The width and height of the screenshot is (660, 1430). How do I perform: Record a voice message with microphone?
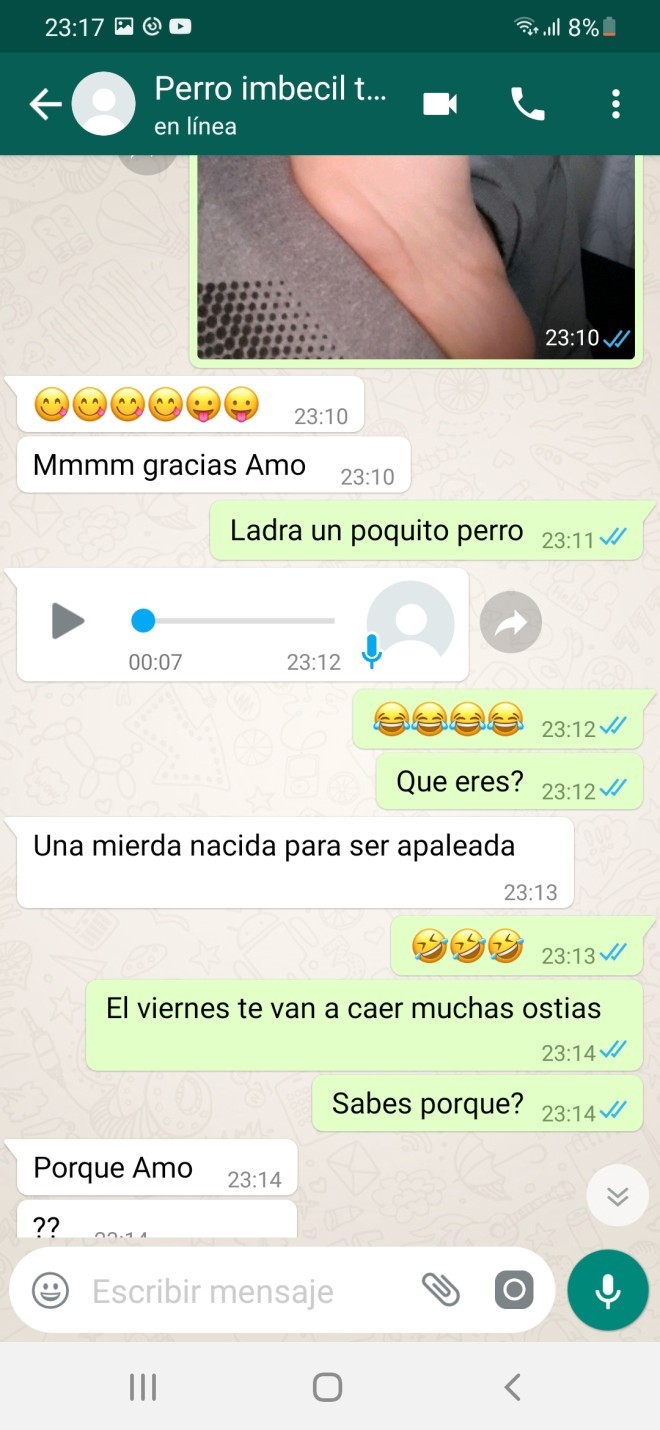[x=607, y=1291]
